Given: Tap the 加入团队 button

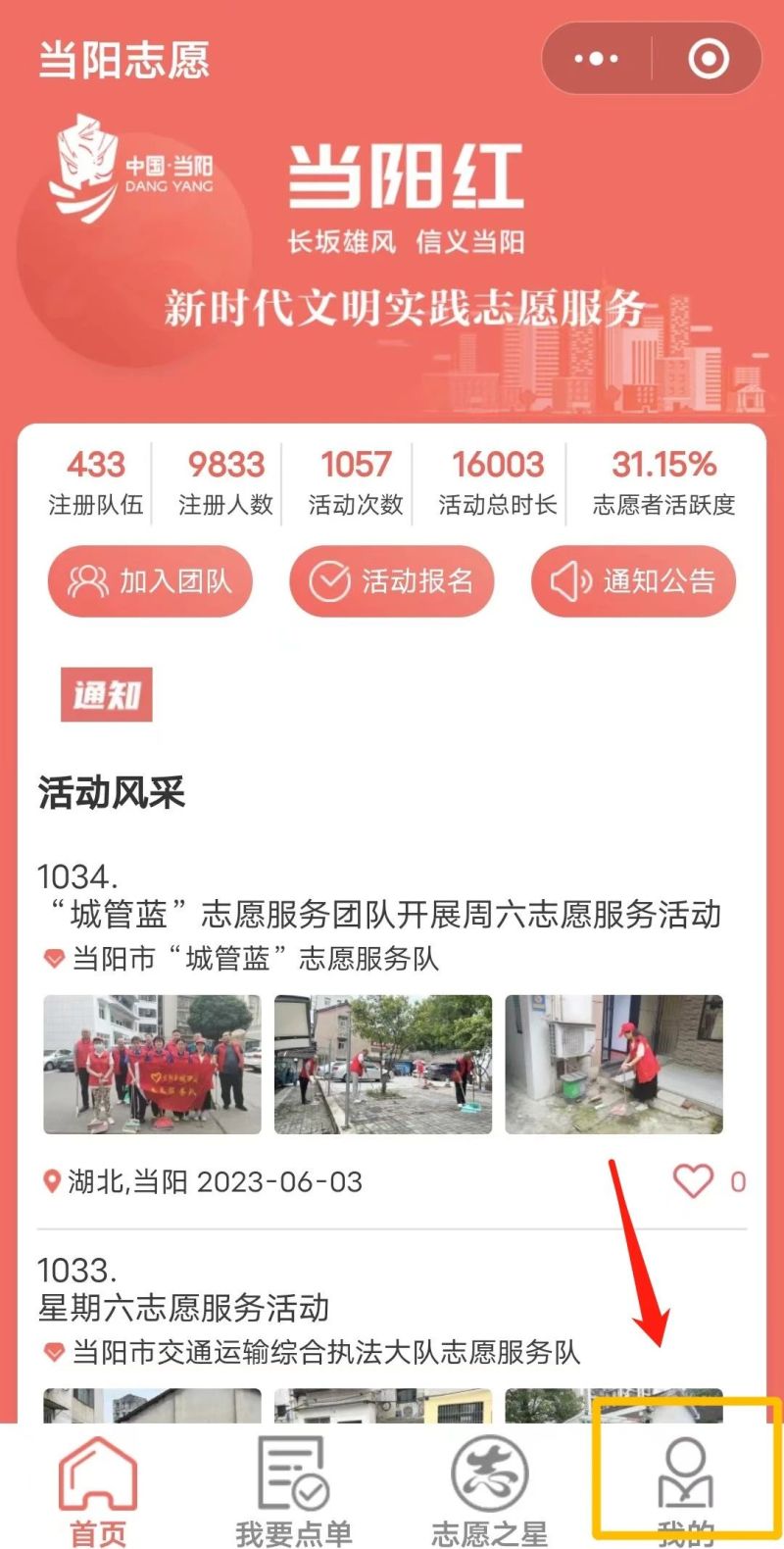Looking at the screenshot, I should pos(150,581).
